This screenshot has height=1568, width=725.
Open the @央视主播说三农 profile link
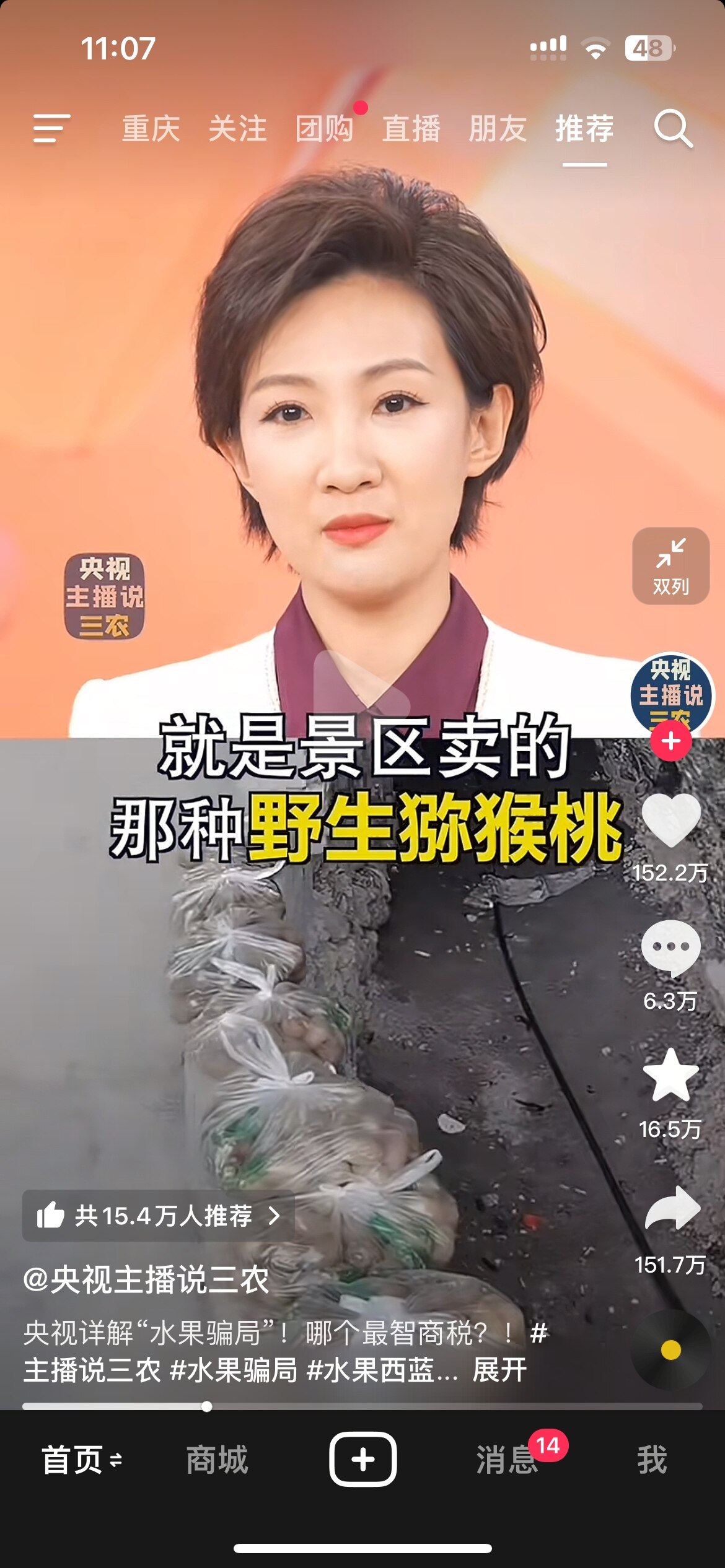[x=146, y=1279]
